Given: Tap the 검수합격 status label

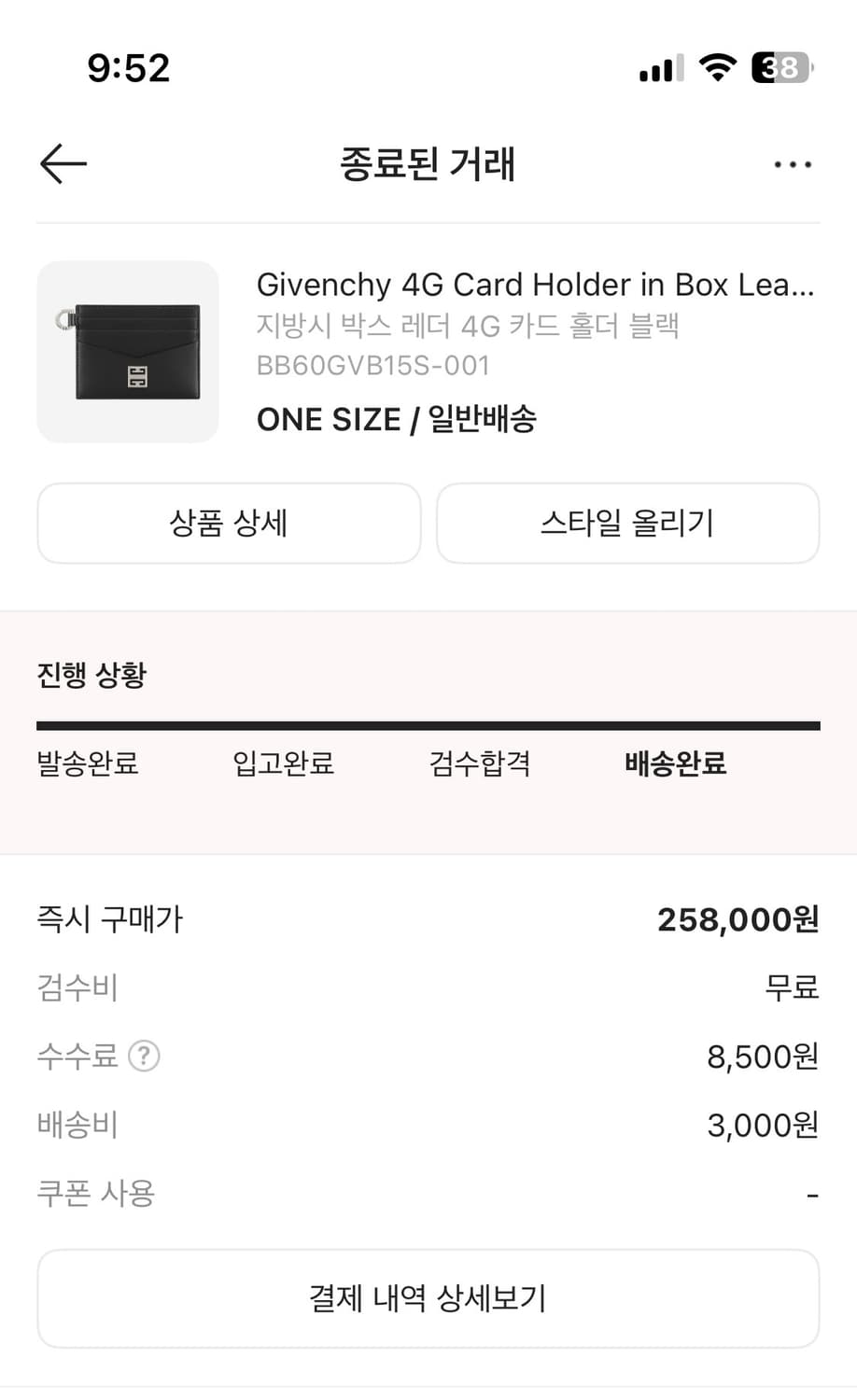Looking at the screenshot, I should 480,763.
